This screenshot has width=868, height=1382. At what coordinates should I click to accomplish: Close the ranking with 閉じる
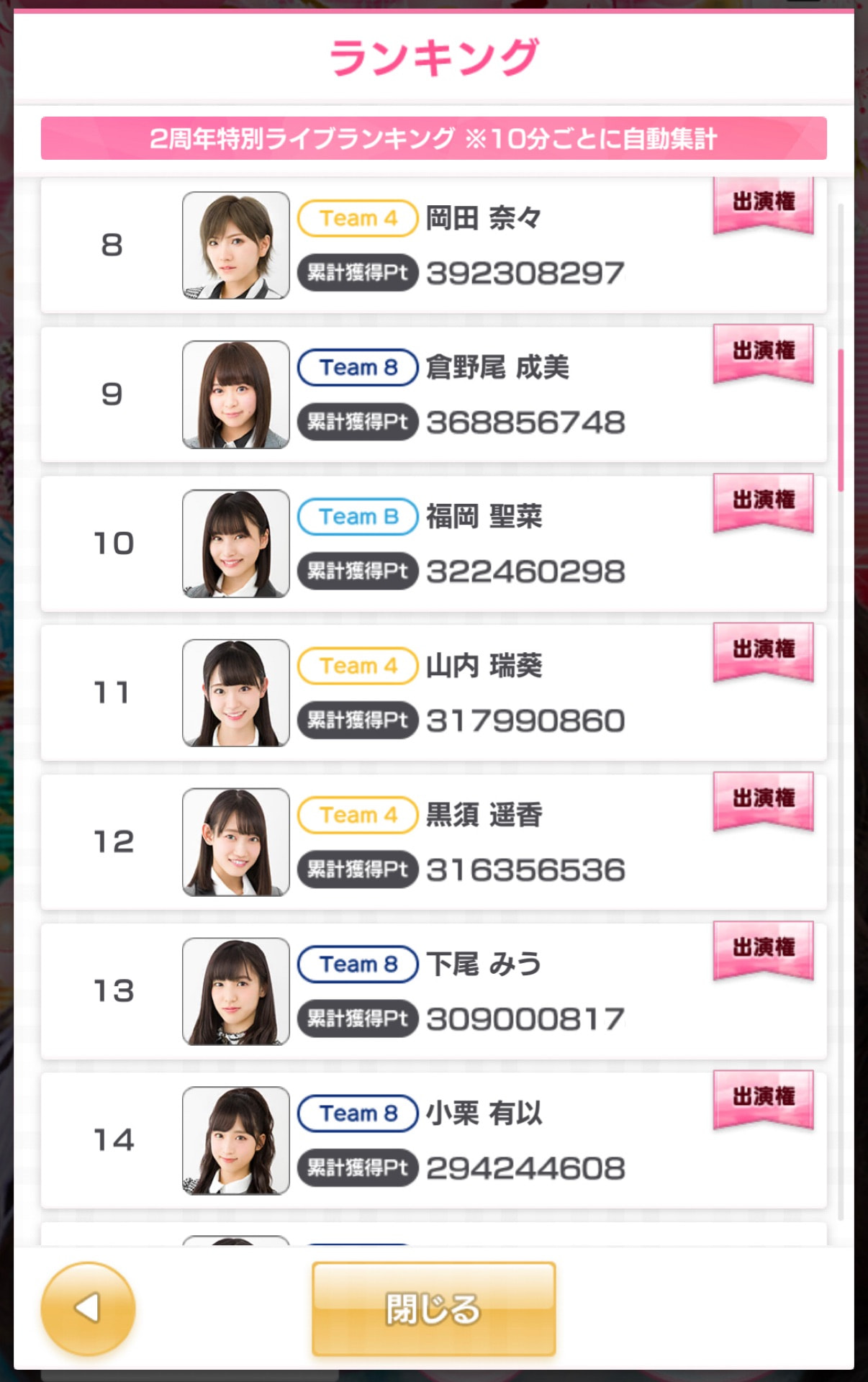433,1308
